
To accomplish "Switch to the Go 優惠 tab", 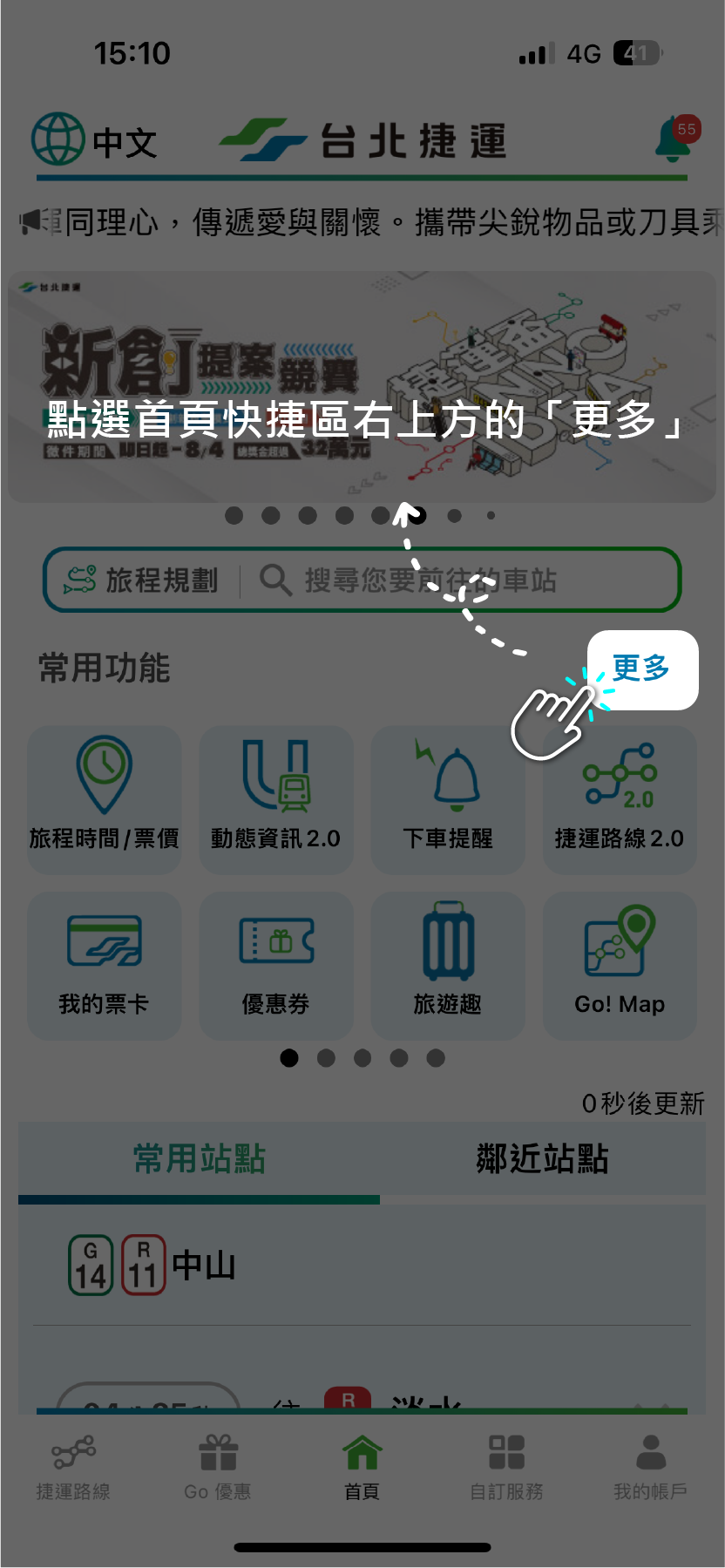I will click(x=218, y=1468).
